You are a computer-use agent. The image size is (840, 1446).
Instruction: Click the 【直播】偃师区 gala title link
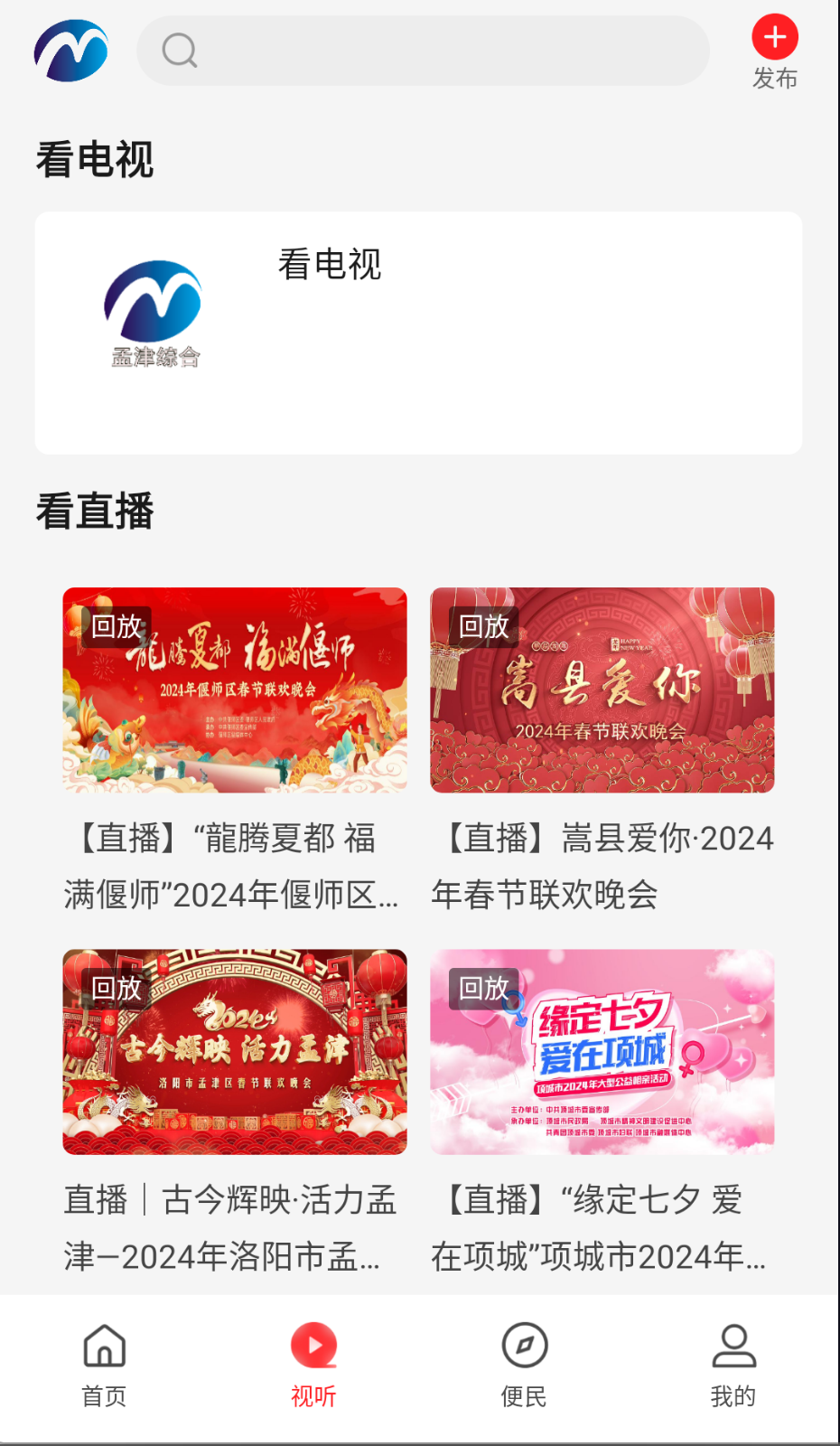[233, 866]
